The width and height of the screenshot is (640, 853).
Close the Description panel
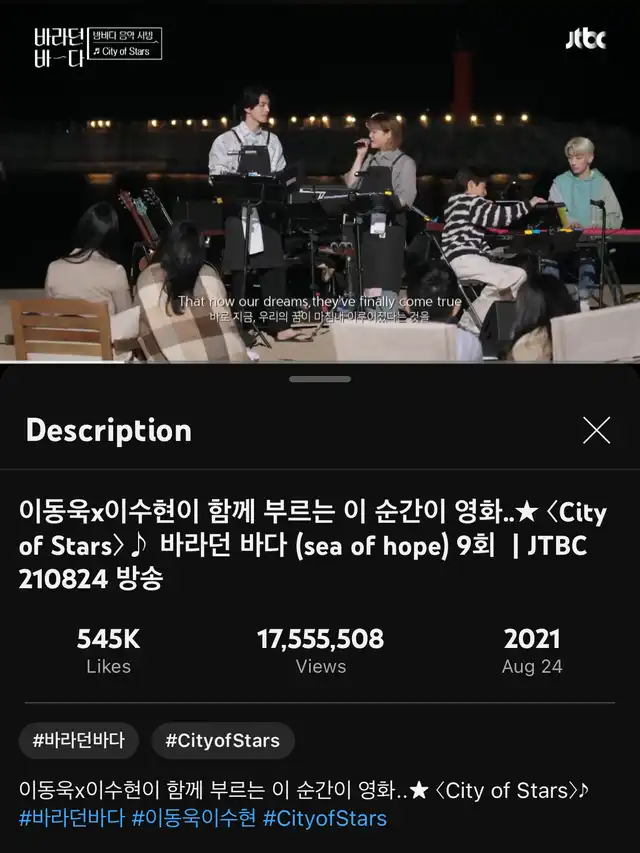(x=596, y=430)
